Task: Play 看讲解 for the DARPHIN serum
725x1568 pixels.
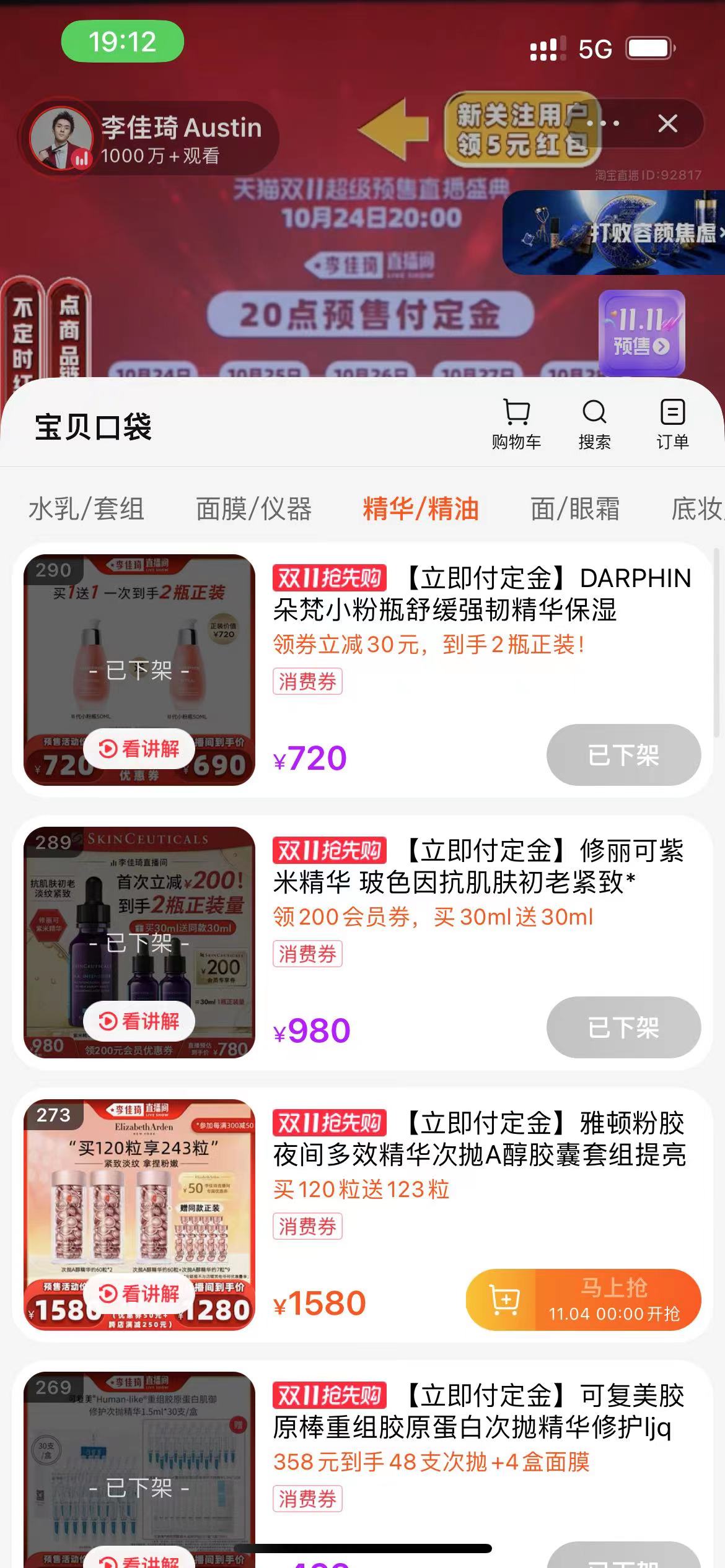Action: pos(139,749)
